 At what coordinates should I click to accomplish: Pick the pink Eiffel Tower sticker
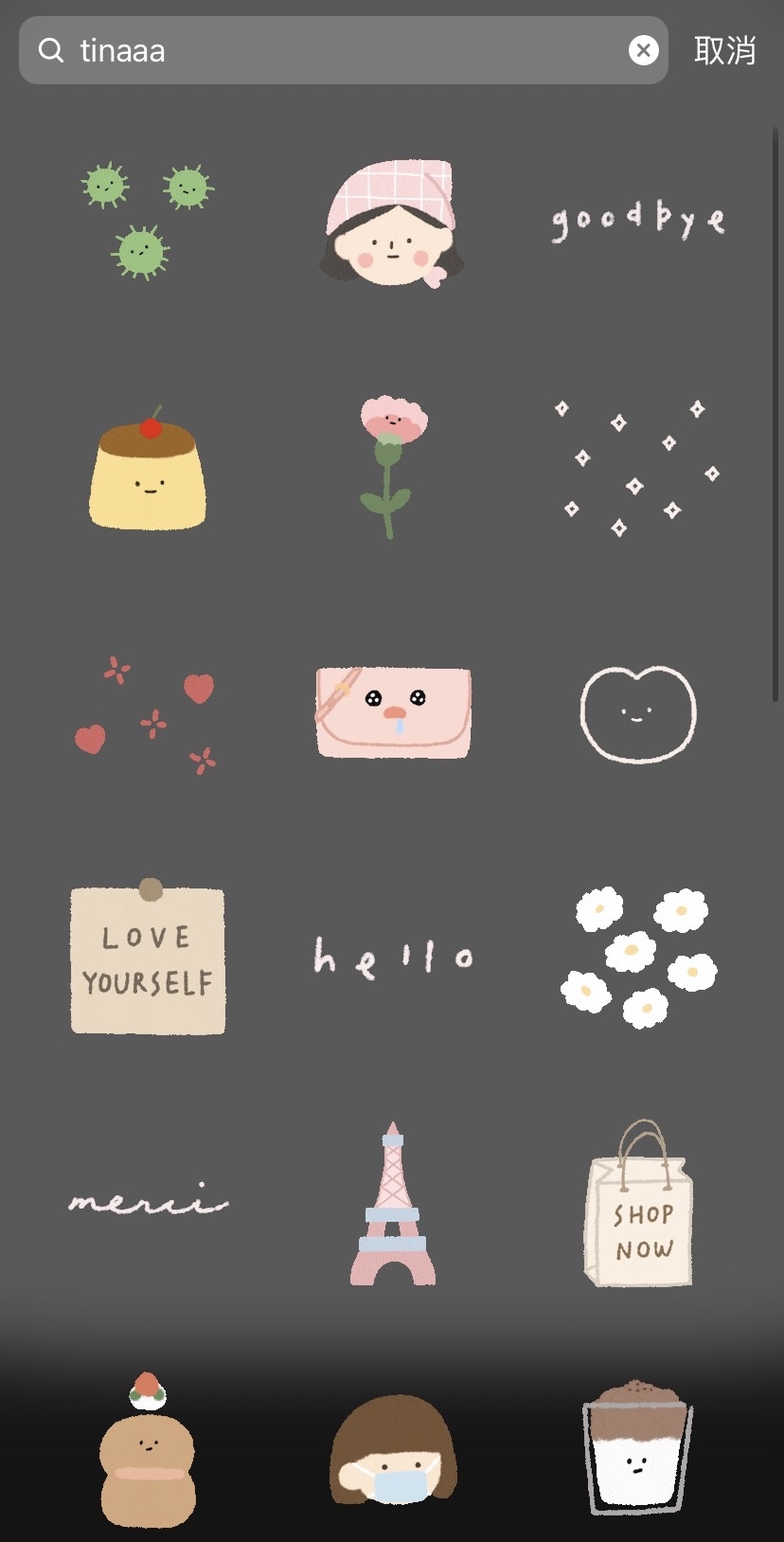(393, 1205)
